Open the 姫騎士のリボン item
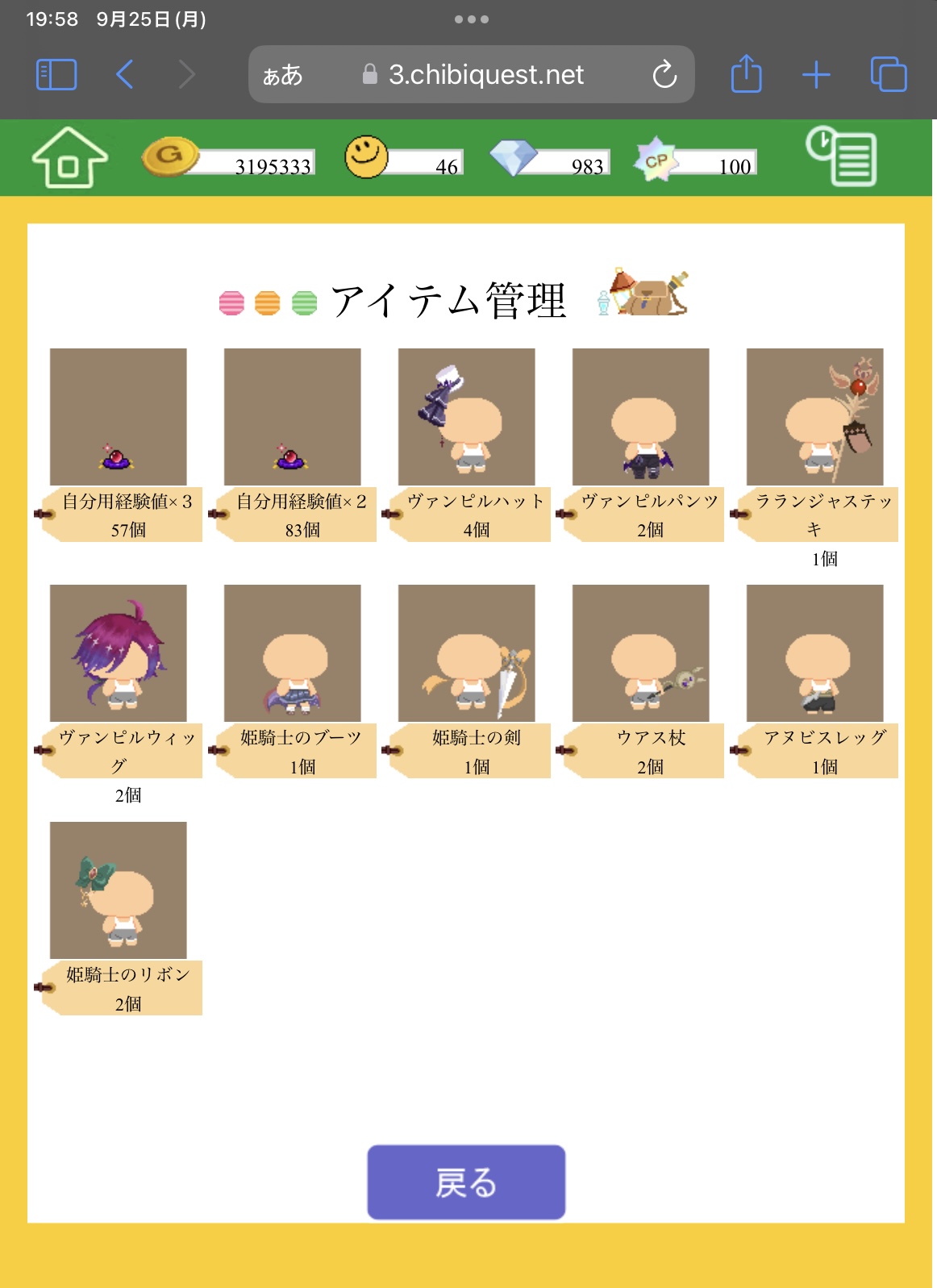 (x=119, y=890)
